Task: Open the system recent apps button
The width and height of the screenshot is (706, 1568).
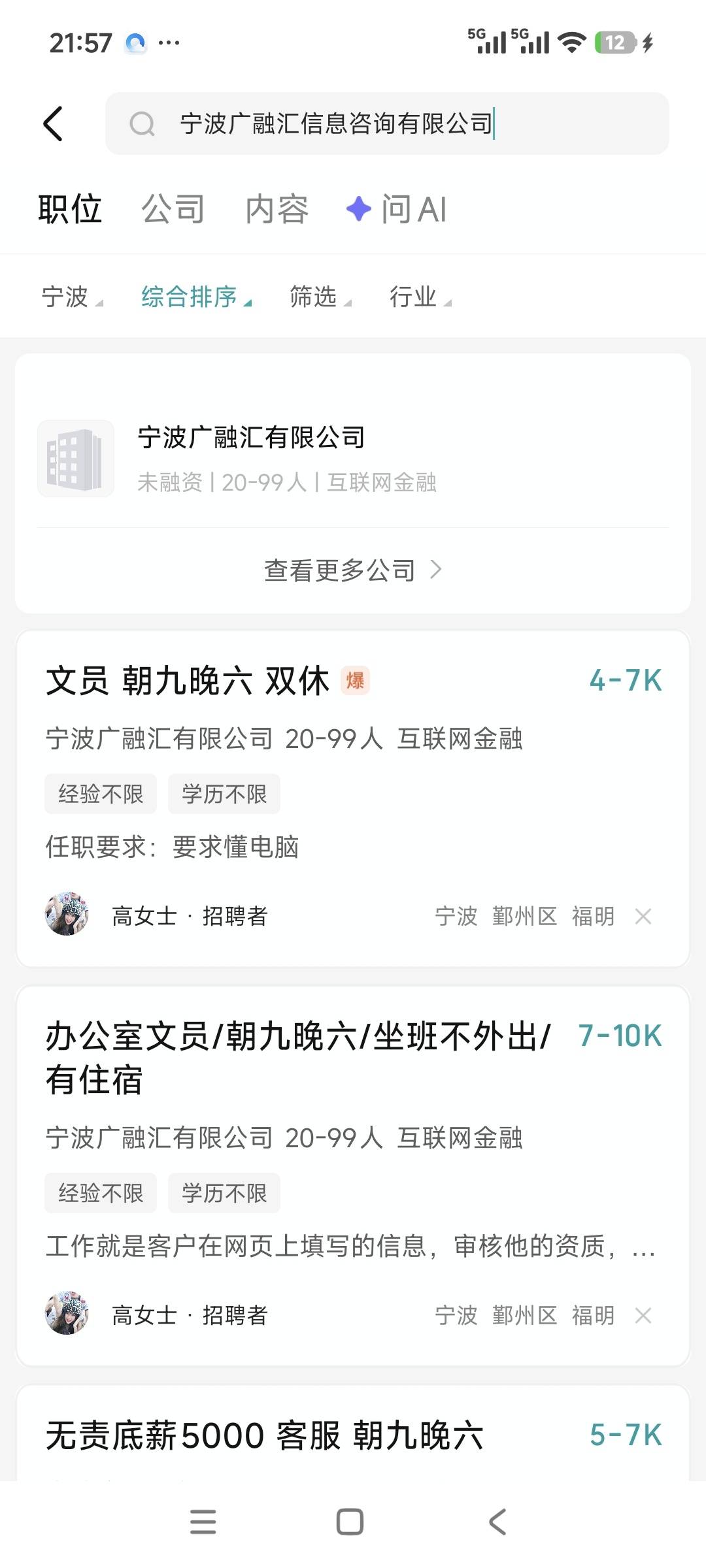Action: 203,1522
